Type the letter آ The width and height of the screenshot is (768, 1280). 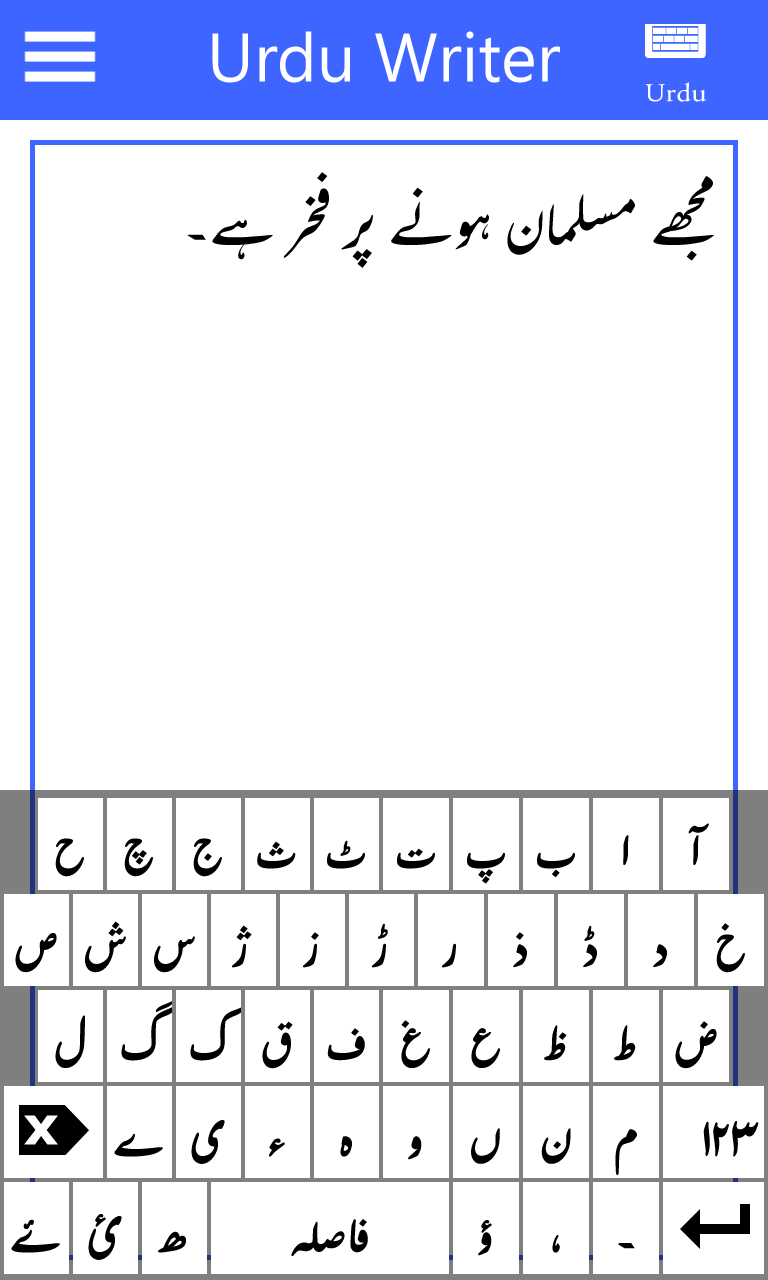click(x=696, y=844)
